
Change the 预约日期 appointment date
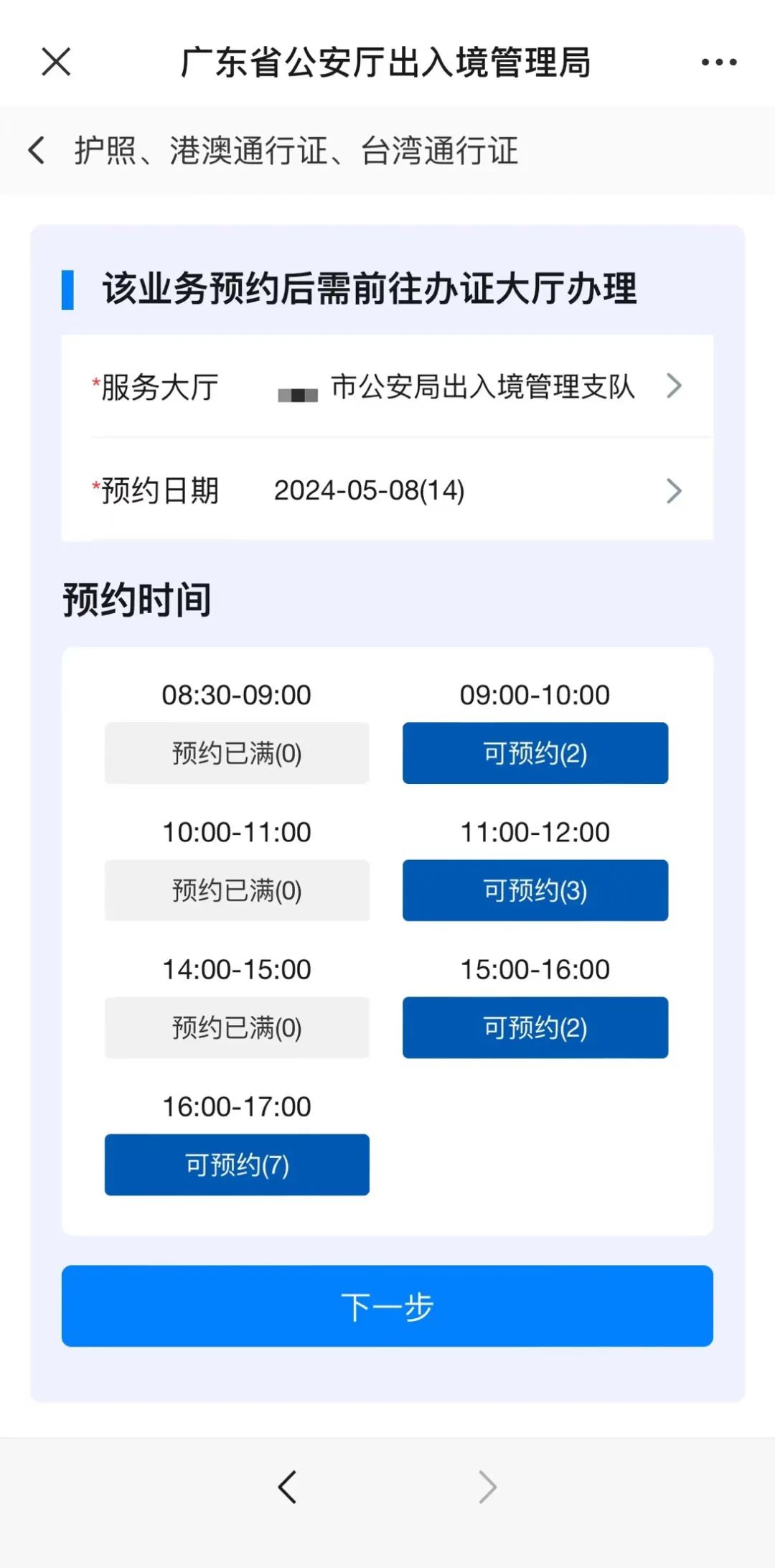point(387,490)
